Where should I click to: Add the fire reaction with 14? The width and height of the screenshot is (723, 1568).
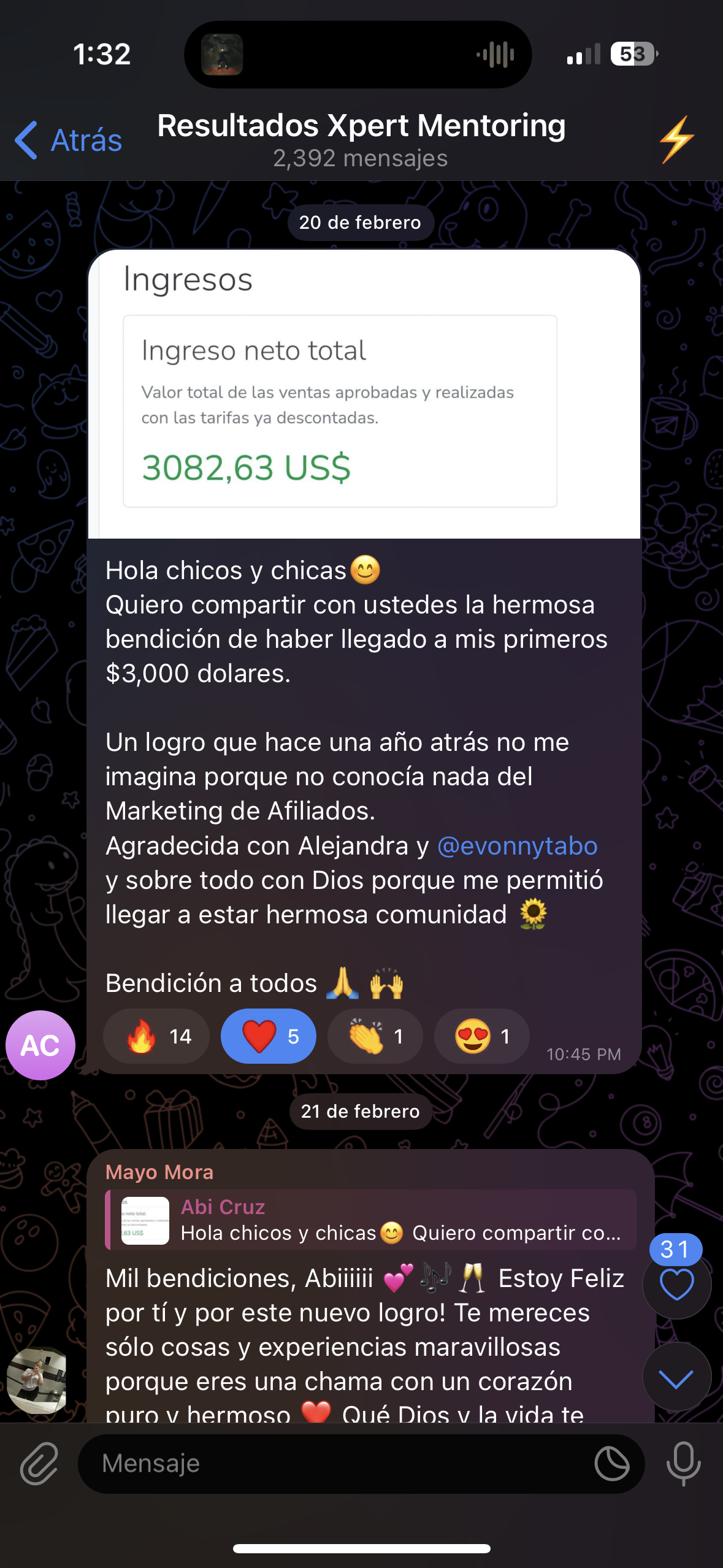156,1036
